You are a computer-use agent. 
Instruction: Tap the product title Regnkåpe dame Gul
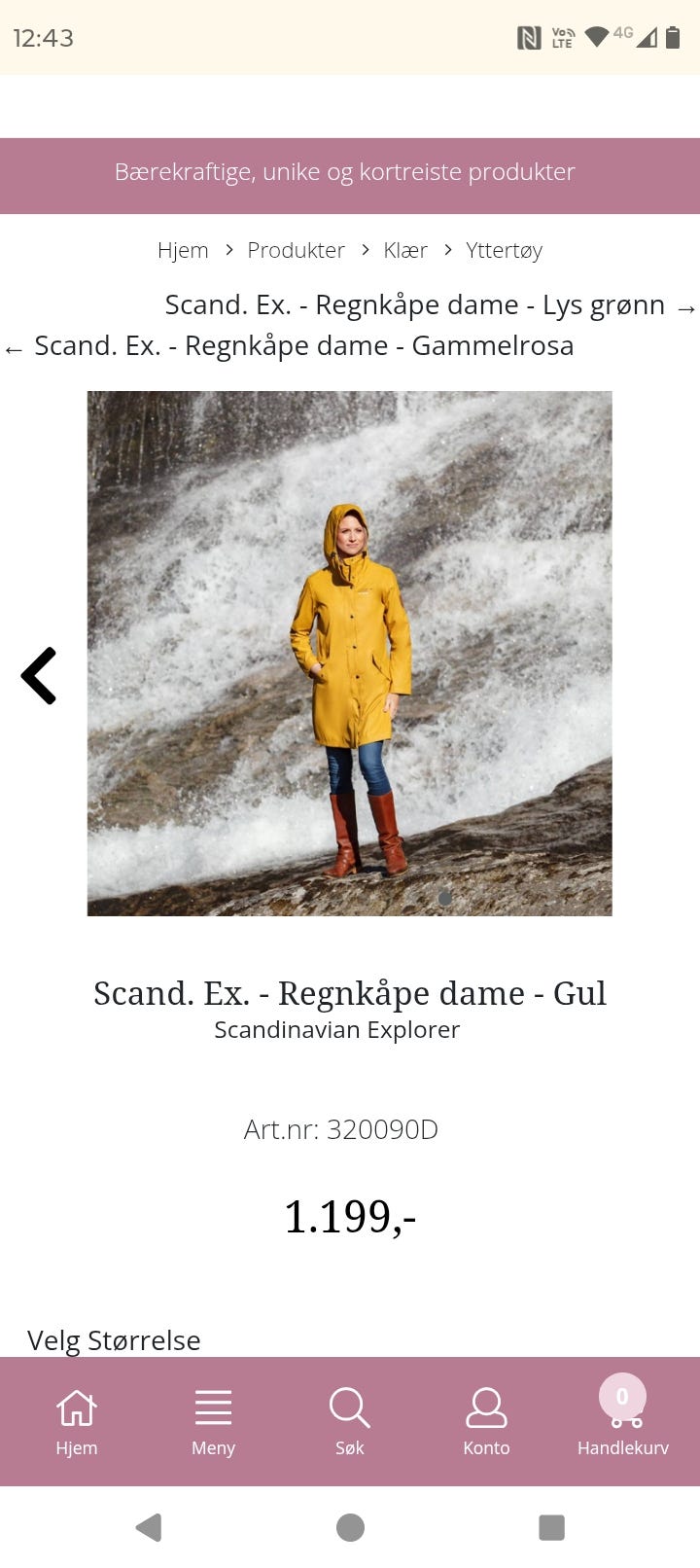(350, 993)
